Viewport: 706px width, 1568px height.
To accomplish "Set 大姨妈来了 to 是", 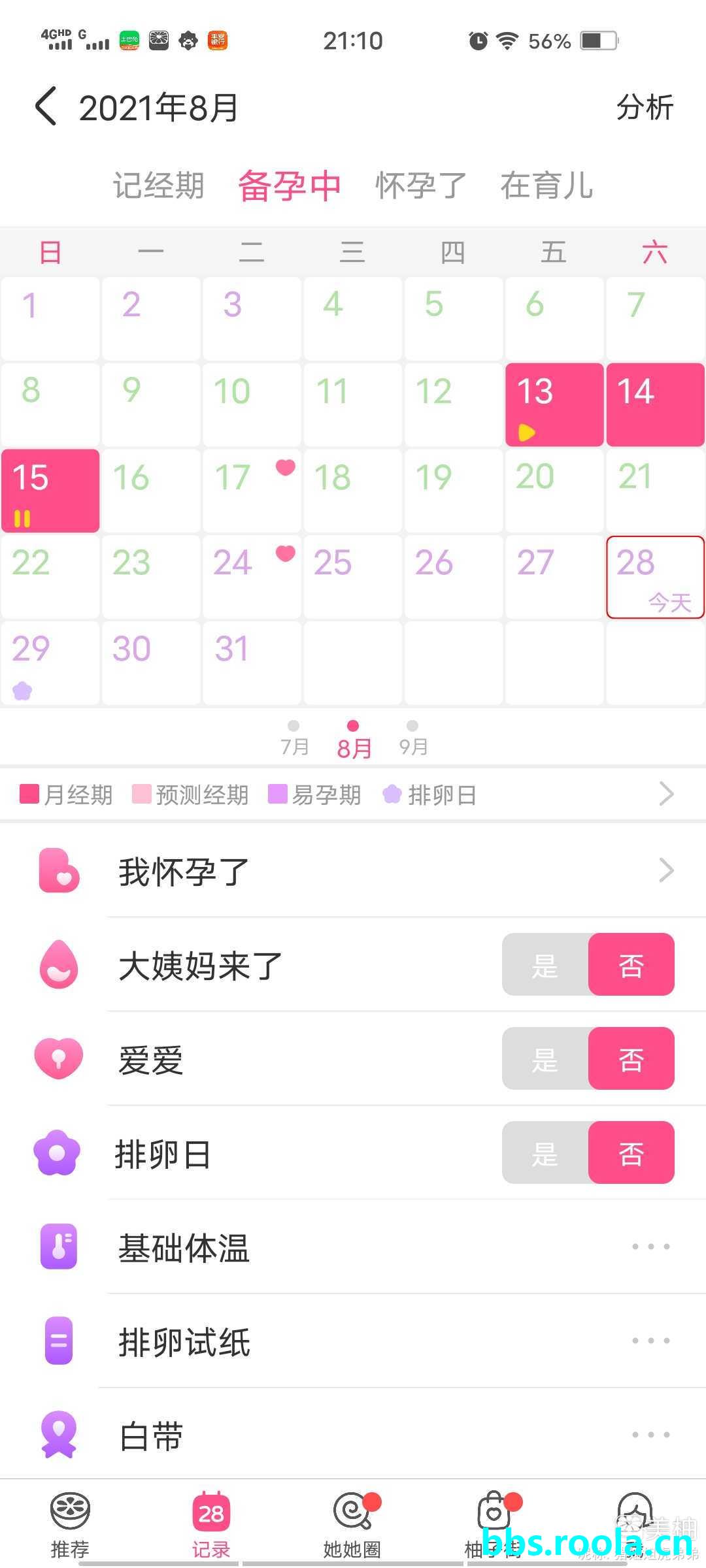I will (545, 965).
